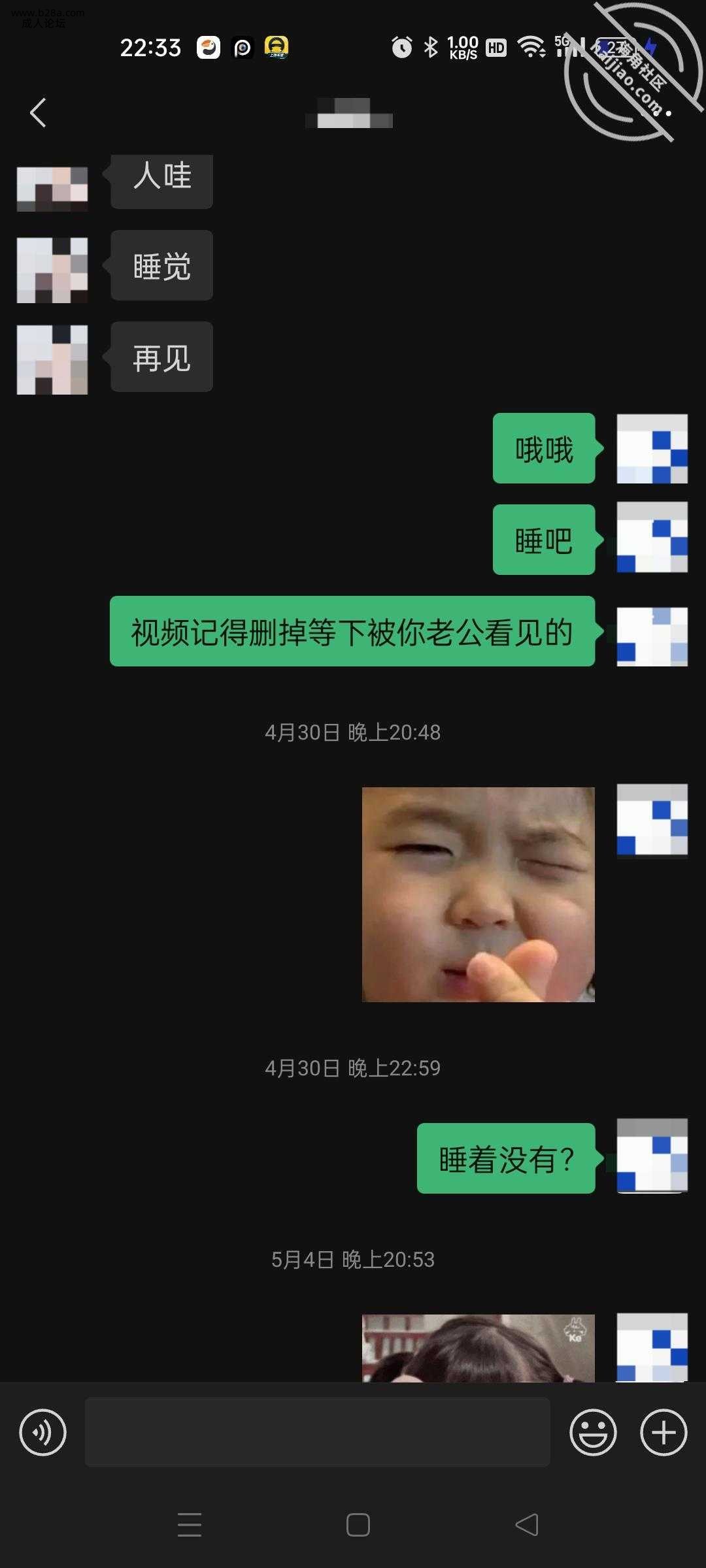Open the partially visible image at the bottom

tap(479, 1348)
